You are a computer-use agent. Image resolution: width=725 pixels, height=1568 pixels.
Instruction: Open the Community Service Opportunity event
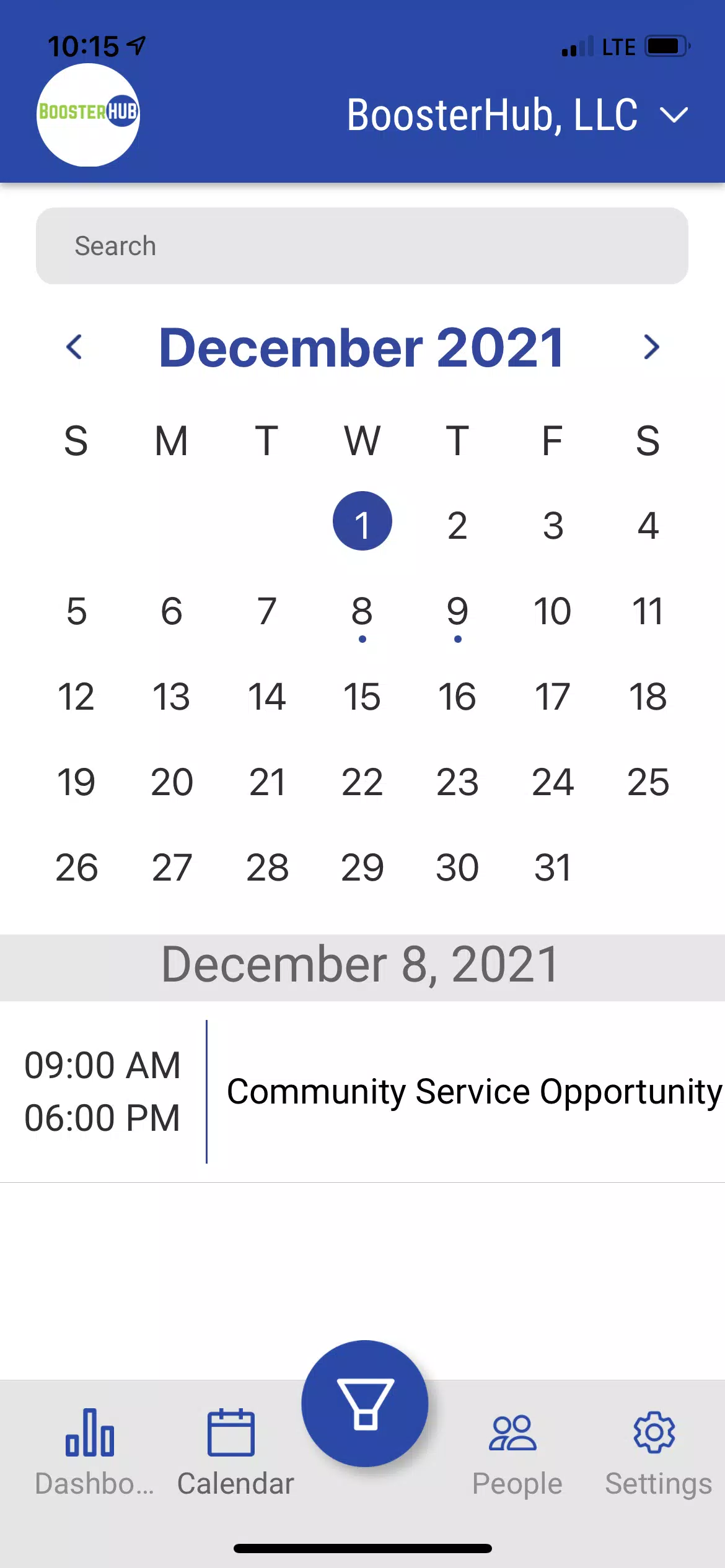coord(474,1091)
